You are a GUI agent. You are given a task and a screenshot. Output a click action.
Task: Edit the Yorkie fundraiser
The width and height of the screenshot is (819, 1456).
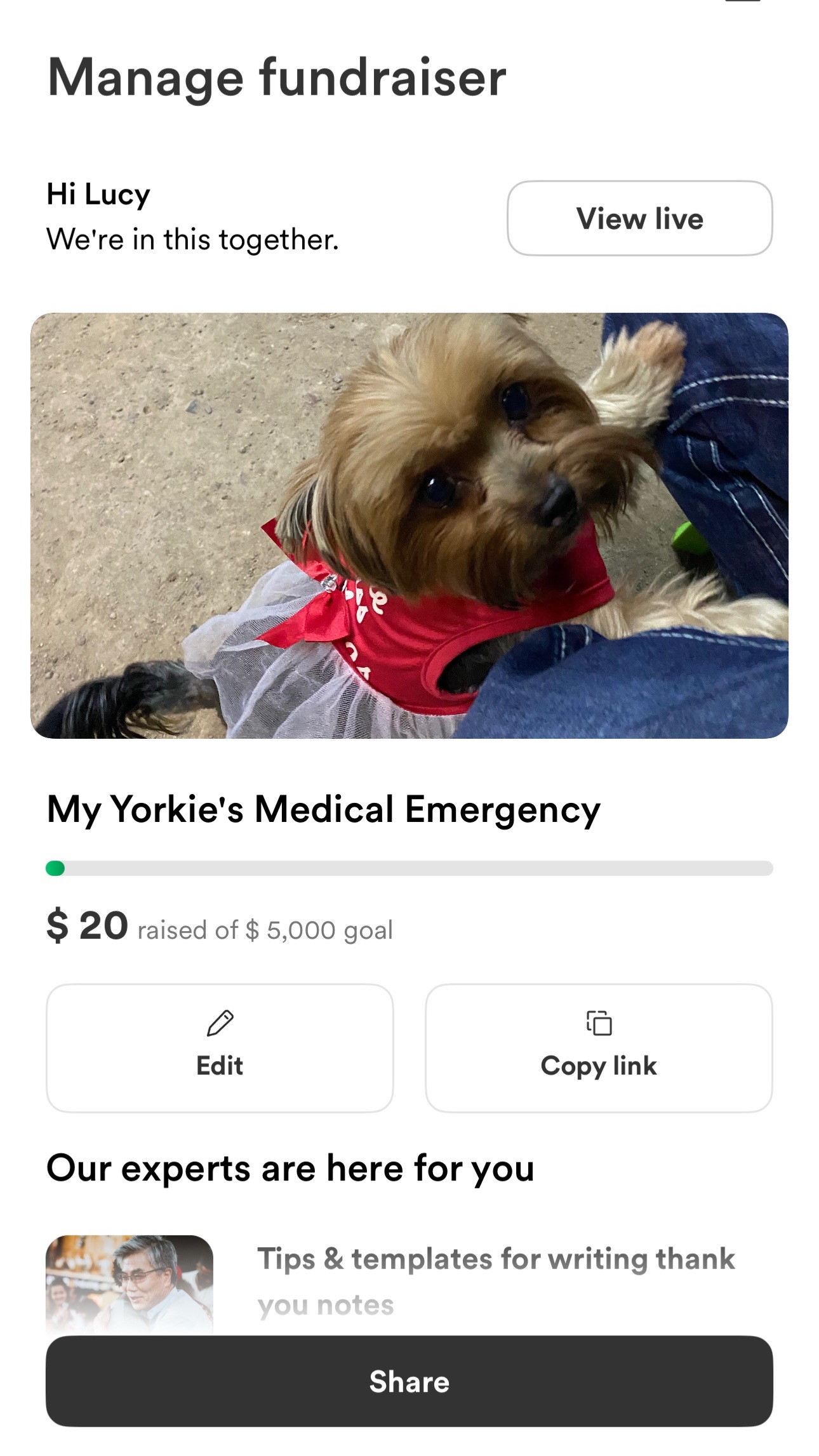click(x=220, y=1048)
